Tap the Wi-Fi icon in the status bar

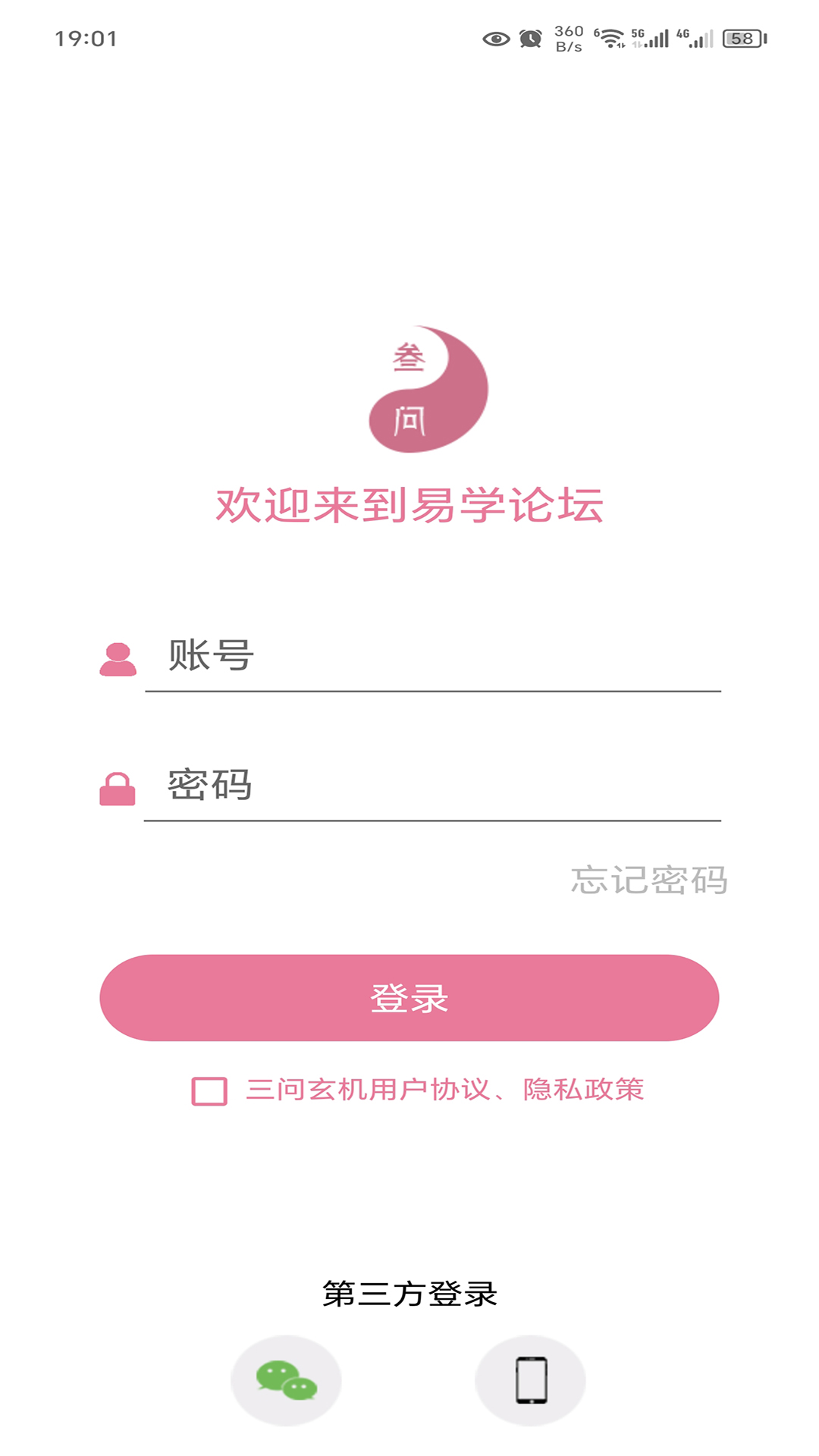611,36
